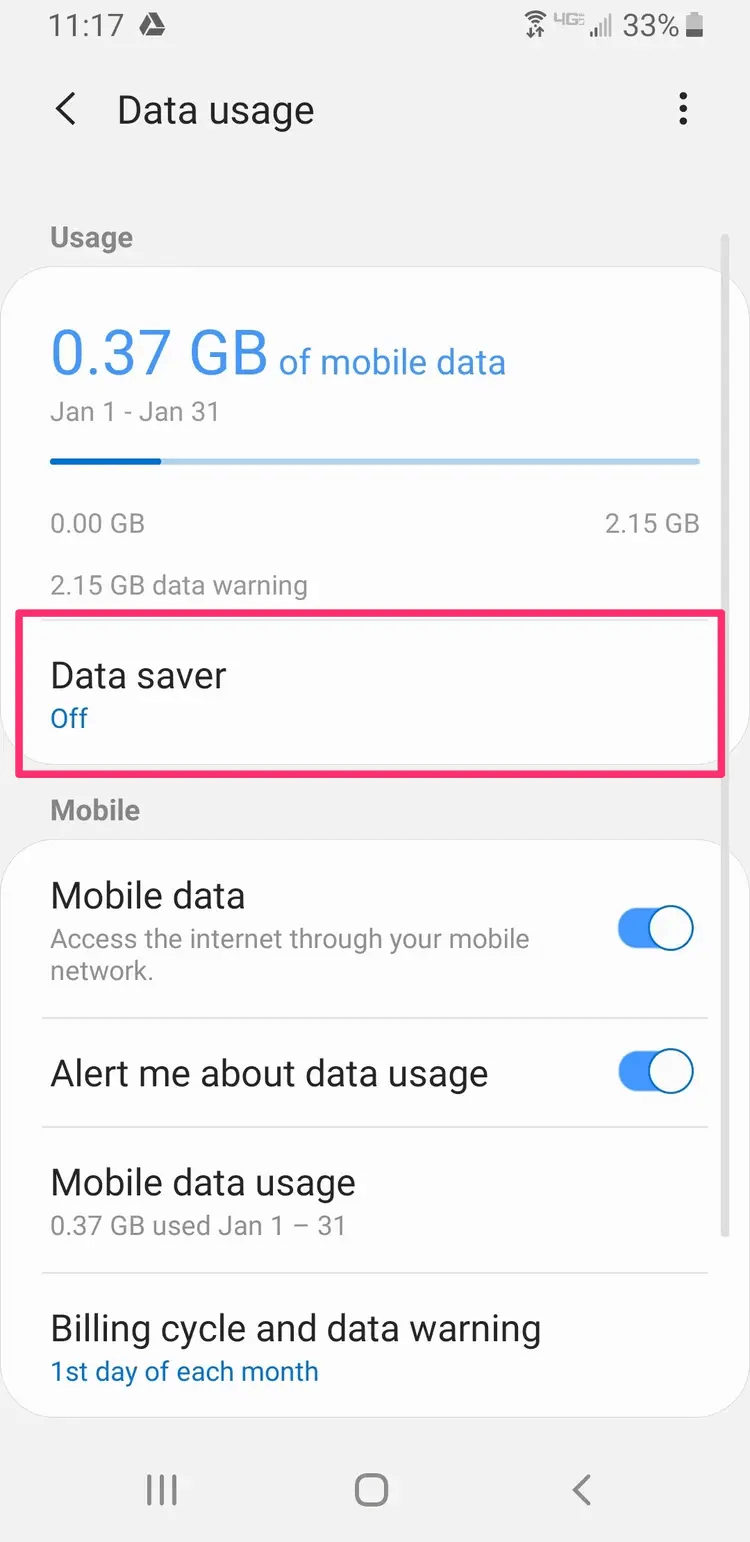Tap the mobile data usage progress bar
Viewport: 750px width, 1542px height.
click(375, 461)
